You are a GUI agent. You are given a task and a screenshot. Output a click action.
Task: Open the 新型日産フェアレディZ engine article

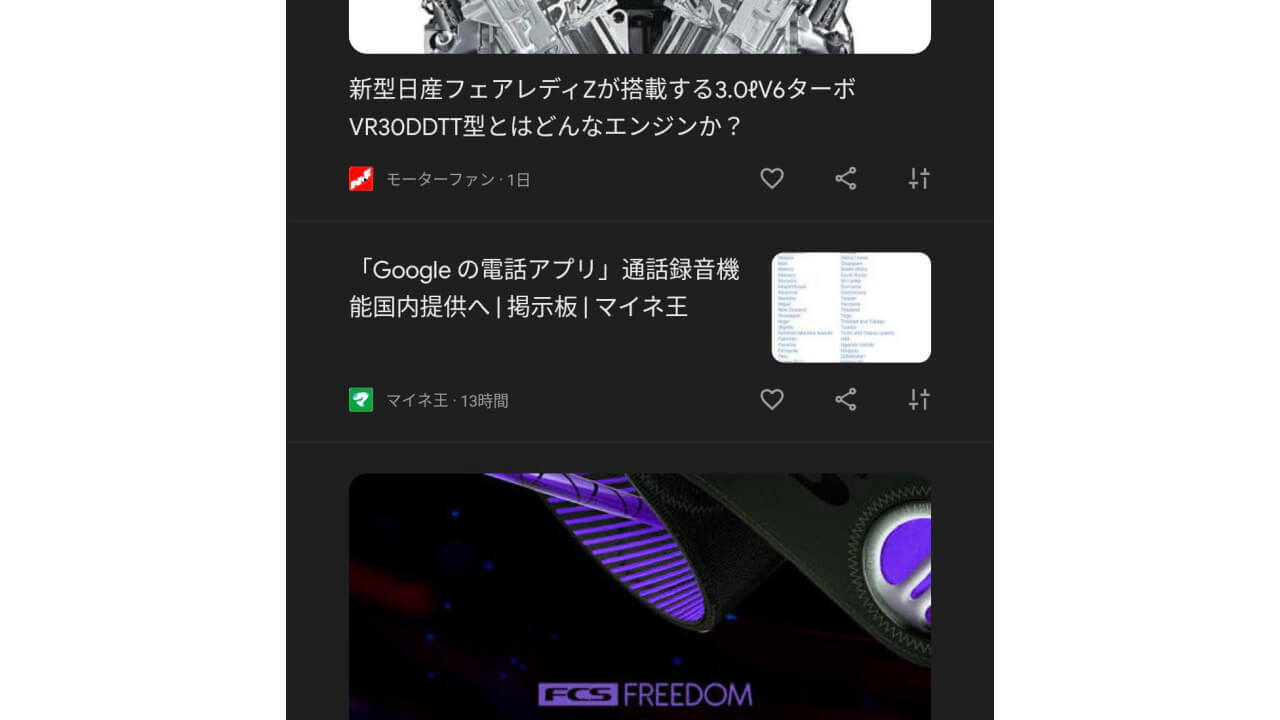pos(602,108)
